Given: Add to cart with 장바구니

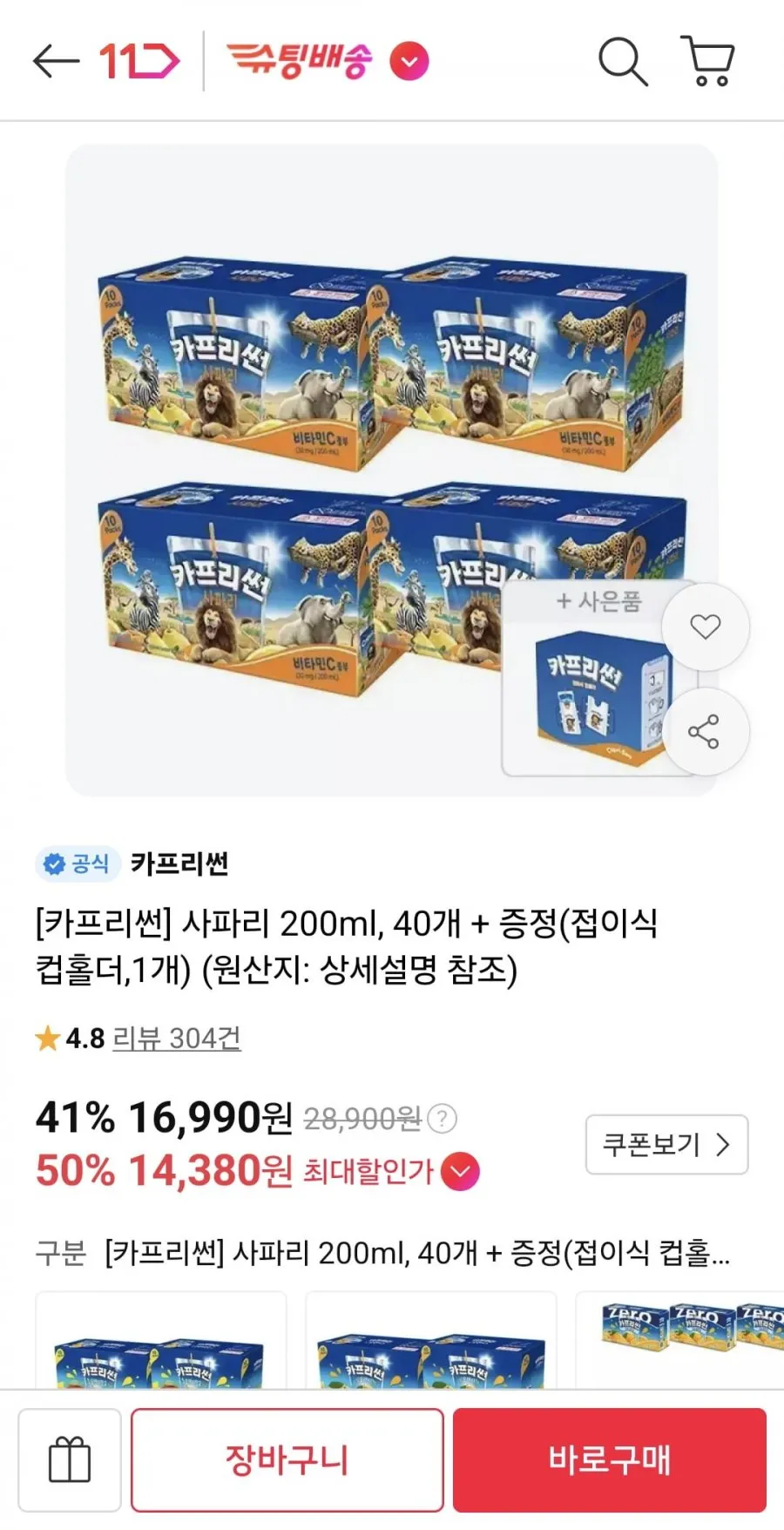Looking at the screenshot, I should [x=287, y=1459].
